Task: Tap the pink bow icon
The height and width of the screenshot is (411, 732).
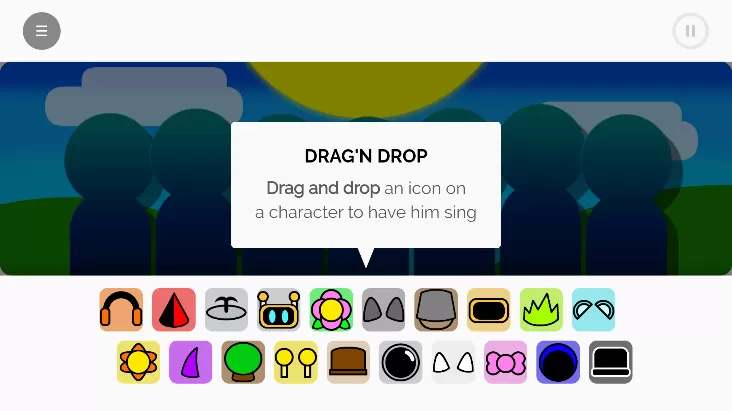Action: click(505, 362)
